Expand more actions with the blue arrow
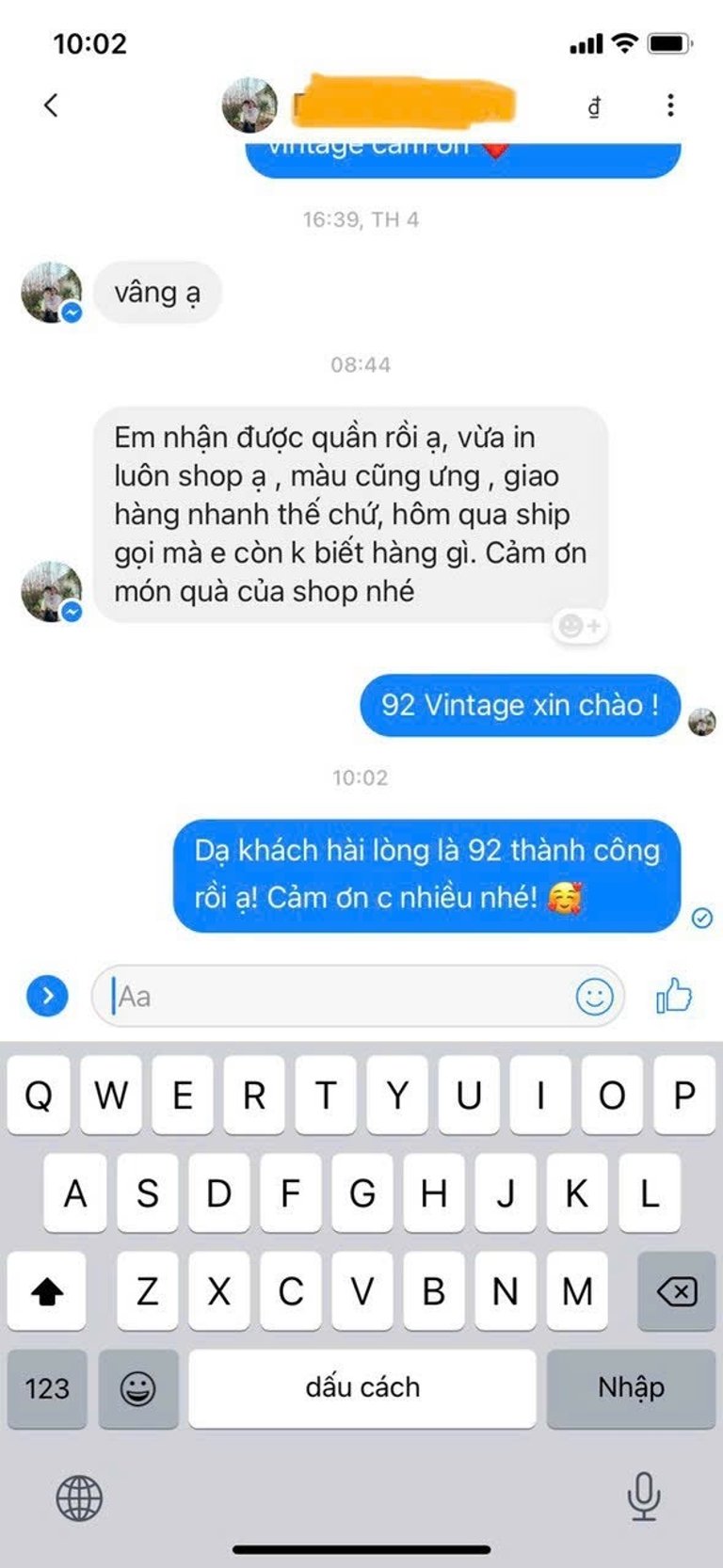The height and width of the screenshot is (1568, 723). point(48,995)
